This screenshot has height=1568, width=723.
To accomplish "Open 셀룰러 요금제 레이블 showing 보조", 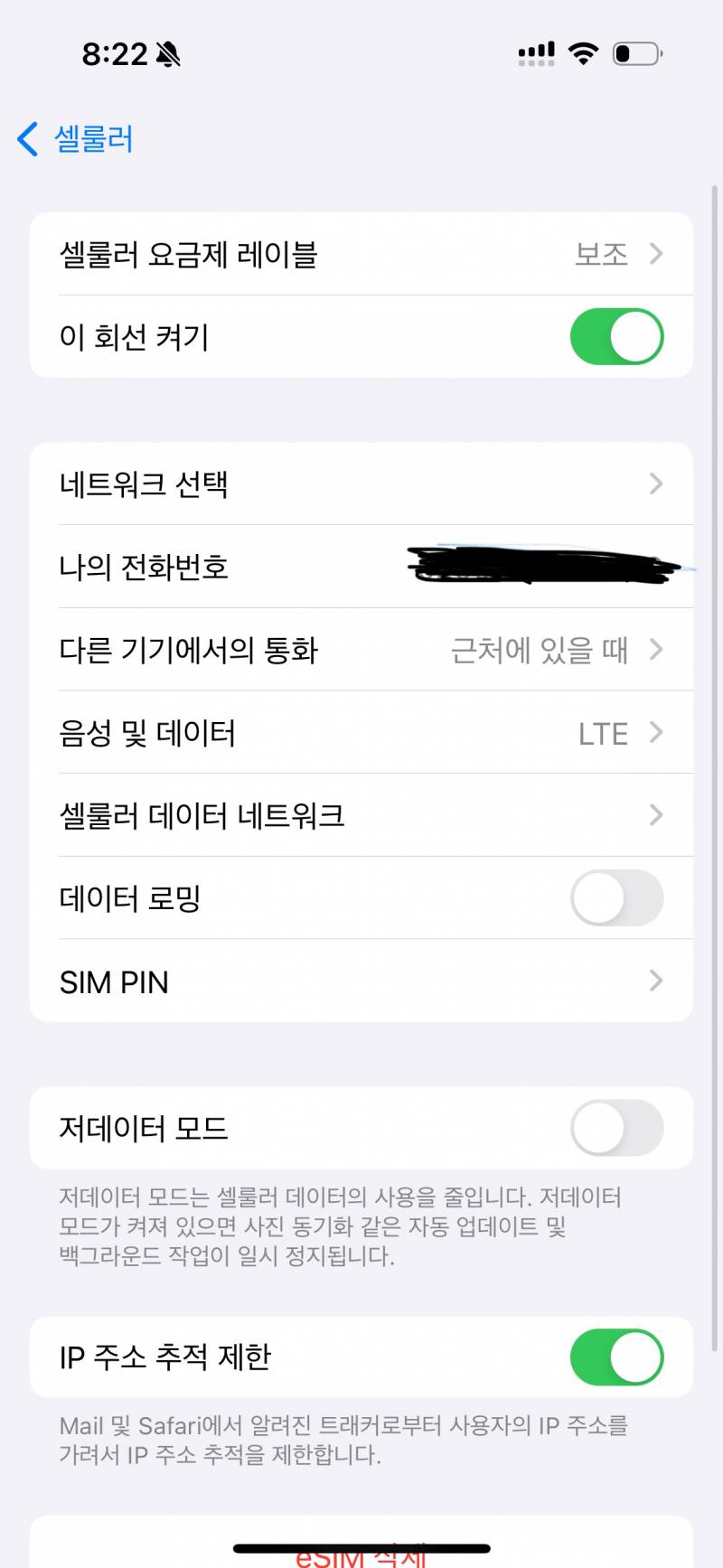I will tap(361, 254).
